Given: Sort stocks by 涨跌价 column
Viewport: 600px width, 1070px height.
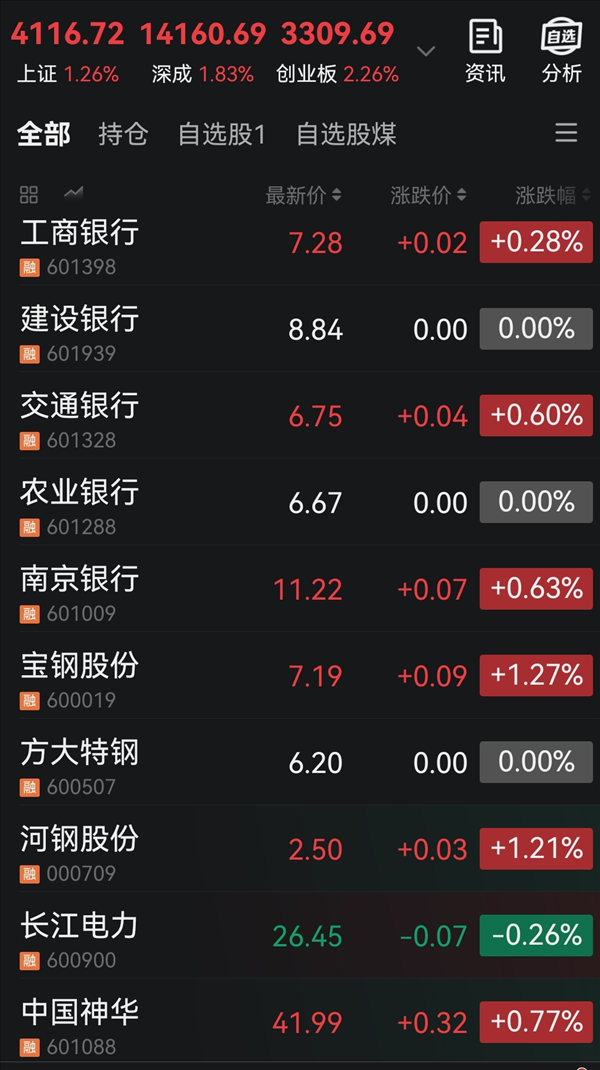Looking at the screenshot, I should (428, 196).
